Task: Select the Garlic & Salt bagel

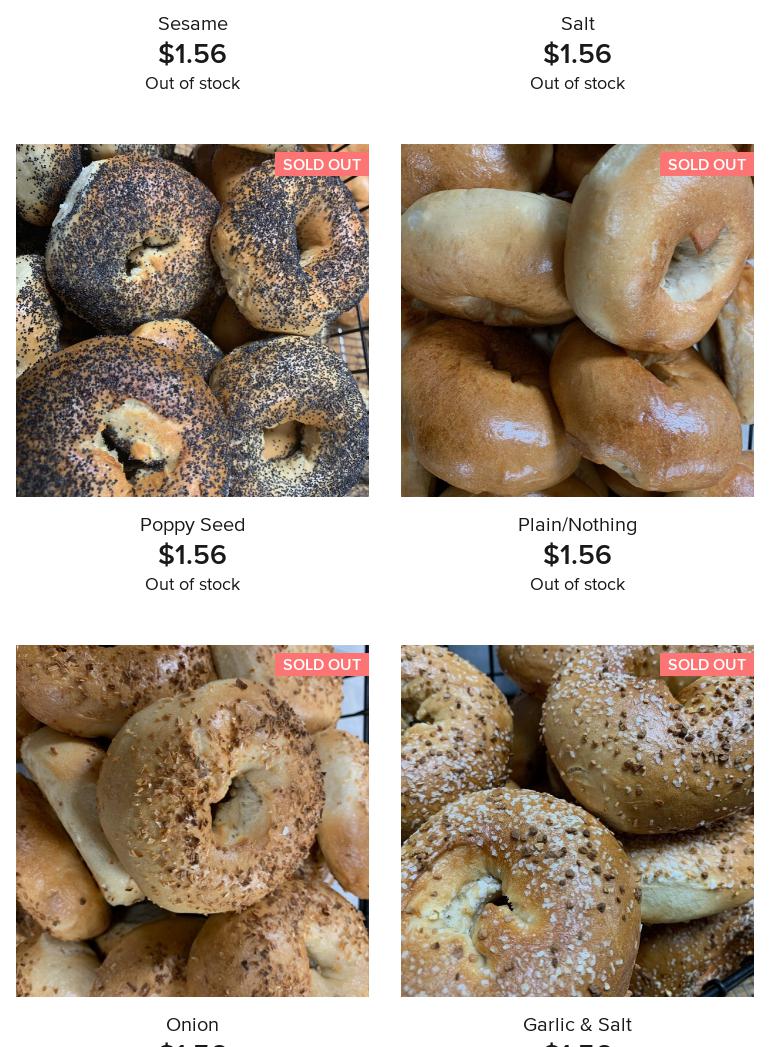Action: 577,820
